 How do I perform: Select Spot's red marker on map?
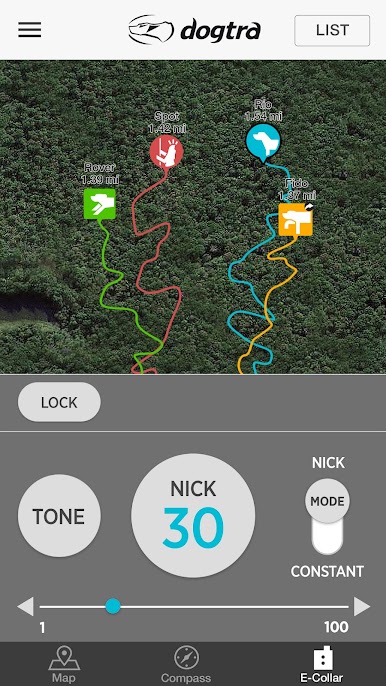click(166, 151)
